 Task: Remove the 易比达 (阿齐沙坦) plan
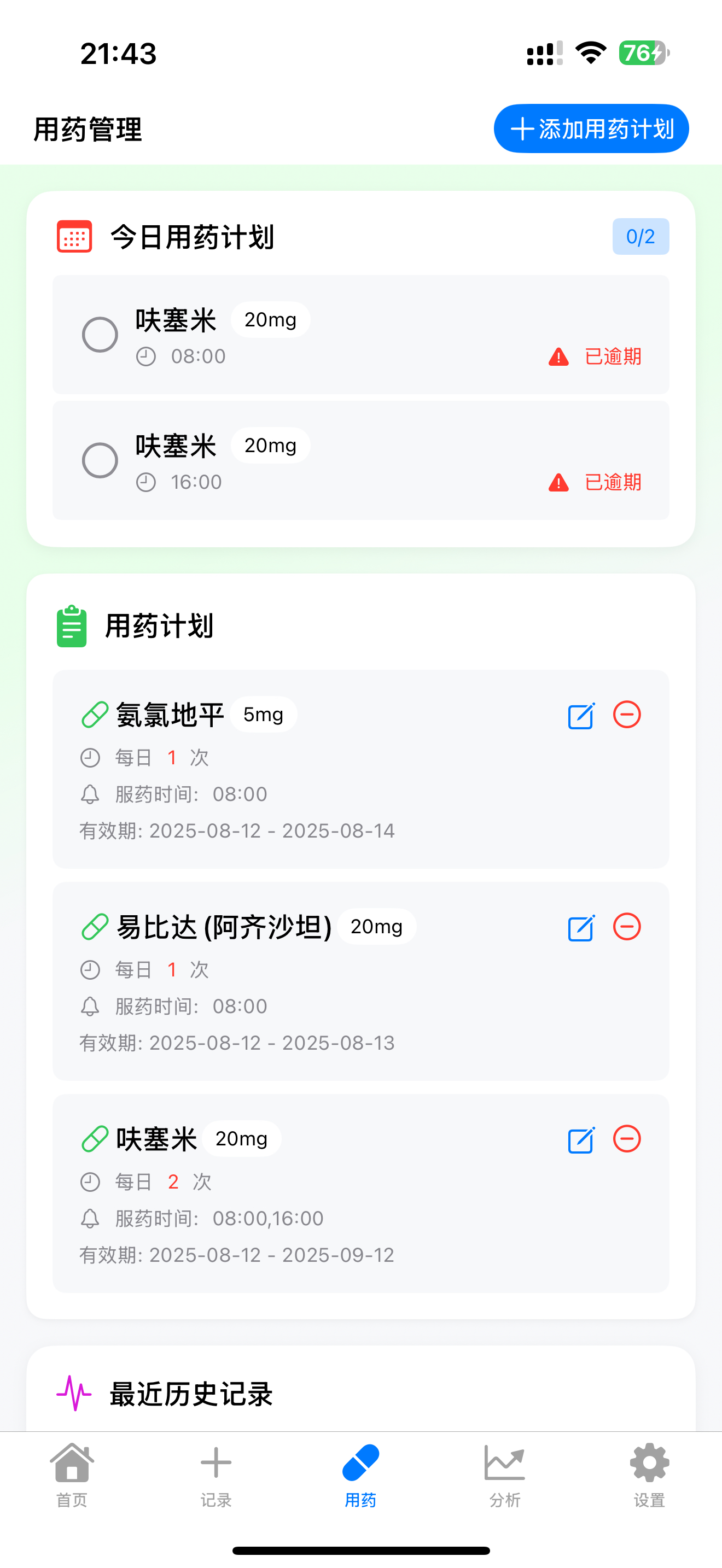[626, 927]
